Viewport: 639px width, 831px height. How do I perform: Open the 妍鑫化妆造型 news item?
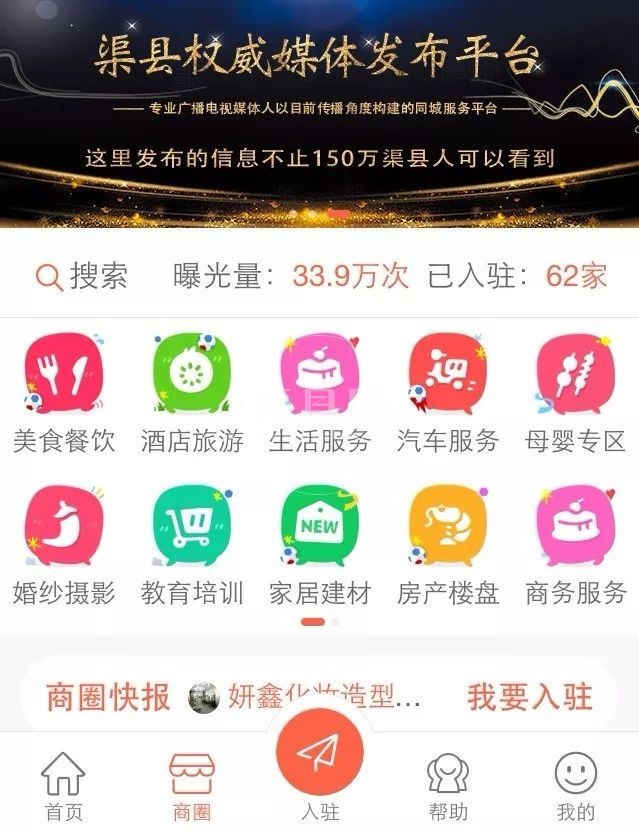[x=310, y=697]
